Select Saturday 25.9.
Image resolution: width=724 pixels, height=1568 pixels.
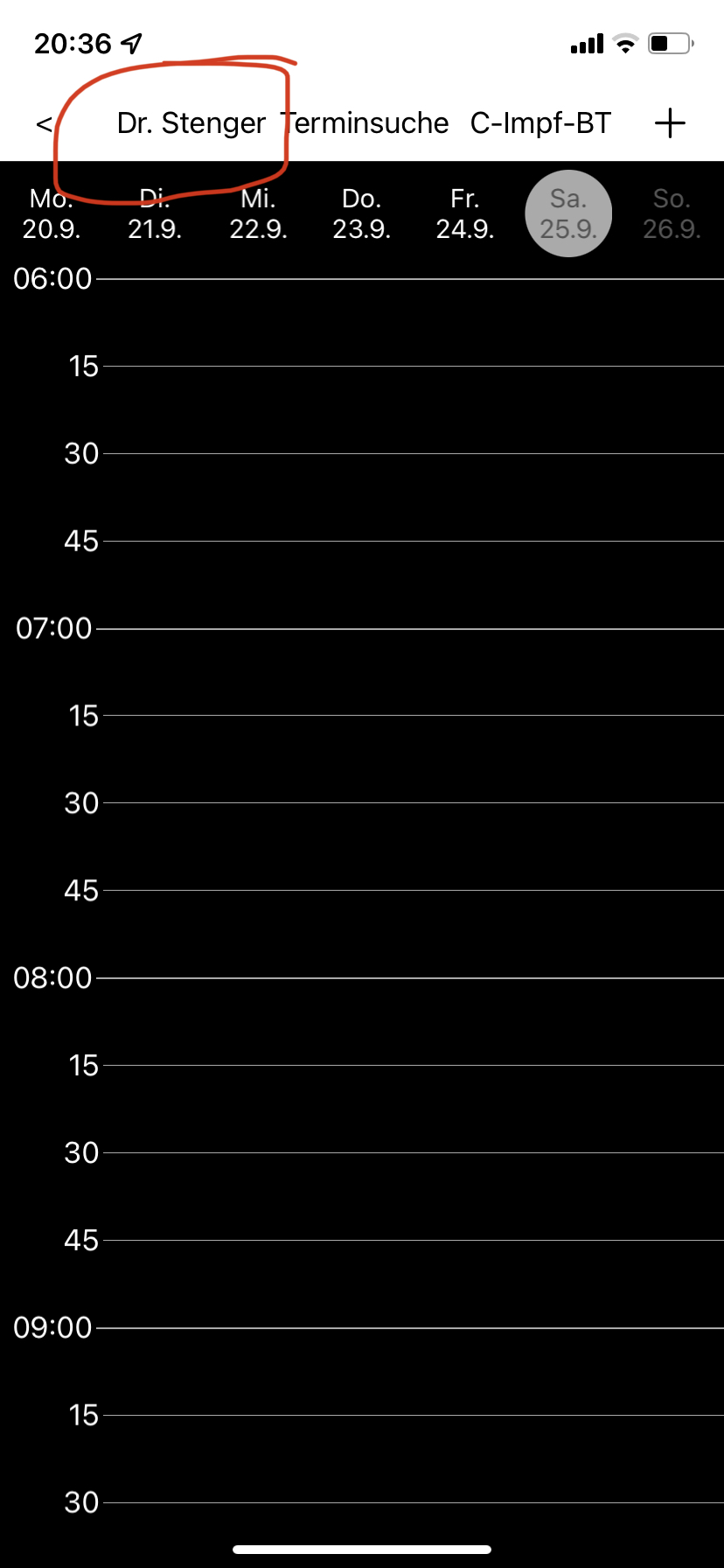click(568, 213)
